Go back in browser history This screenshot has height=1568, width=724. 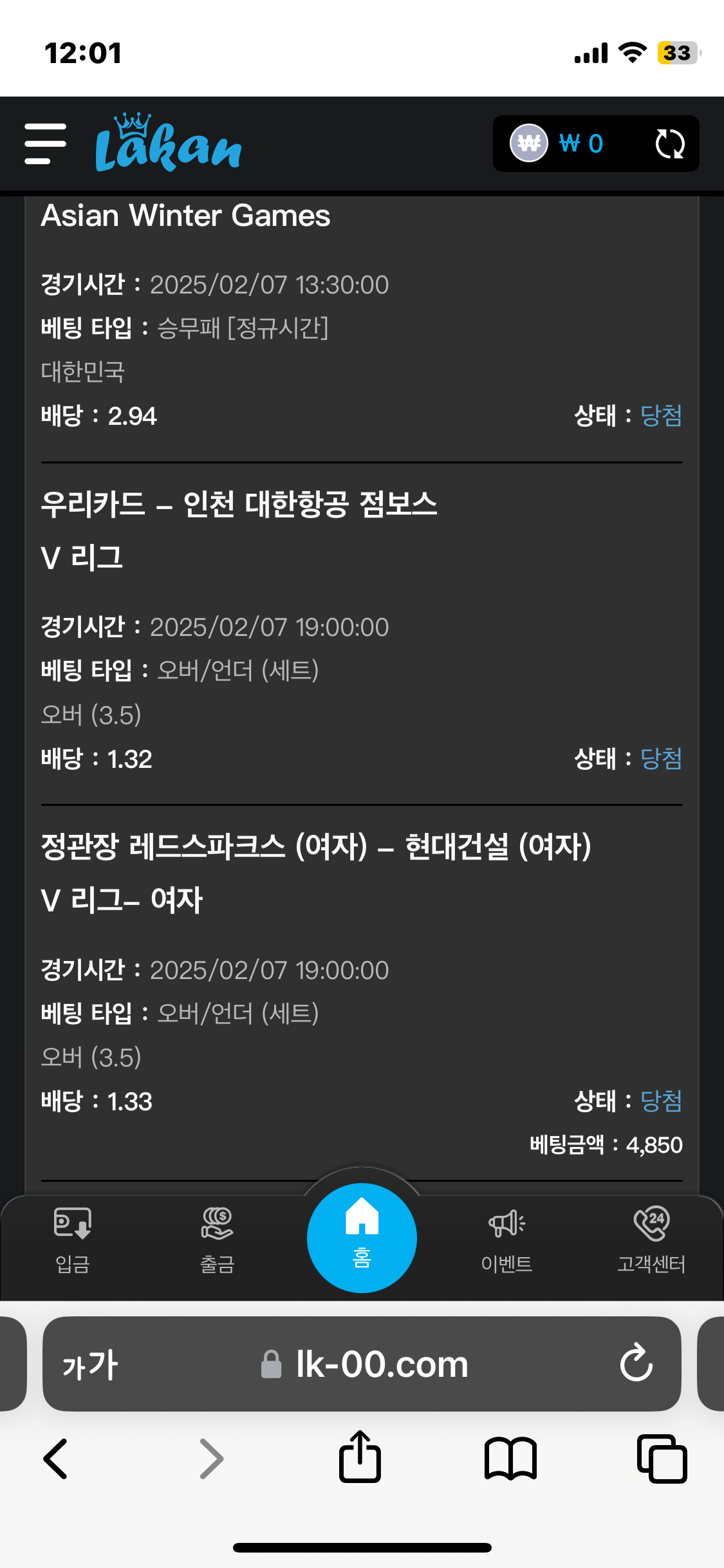click(x=55, y=1459)
